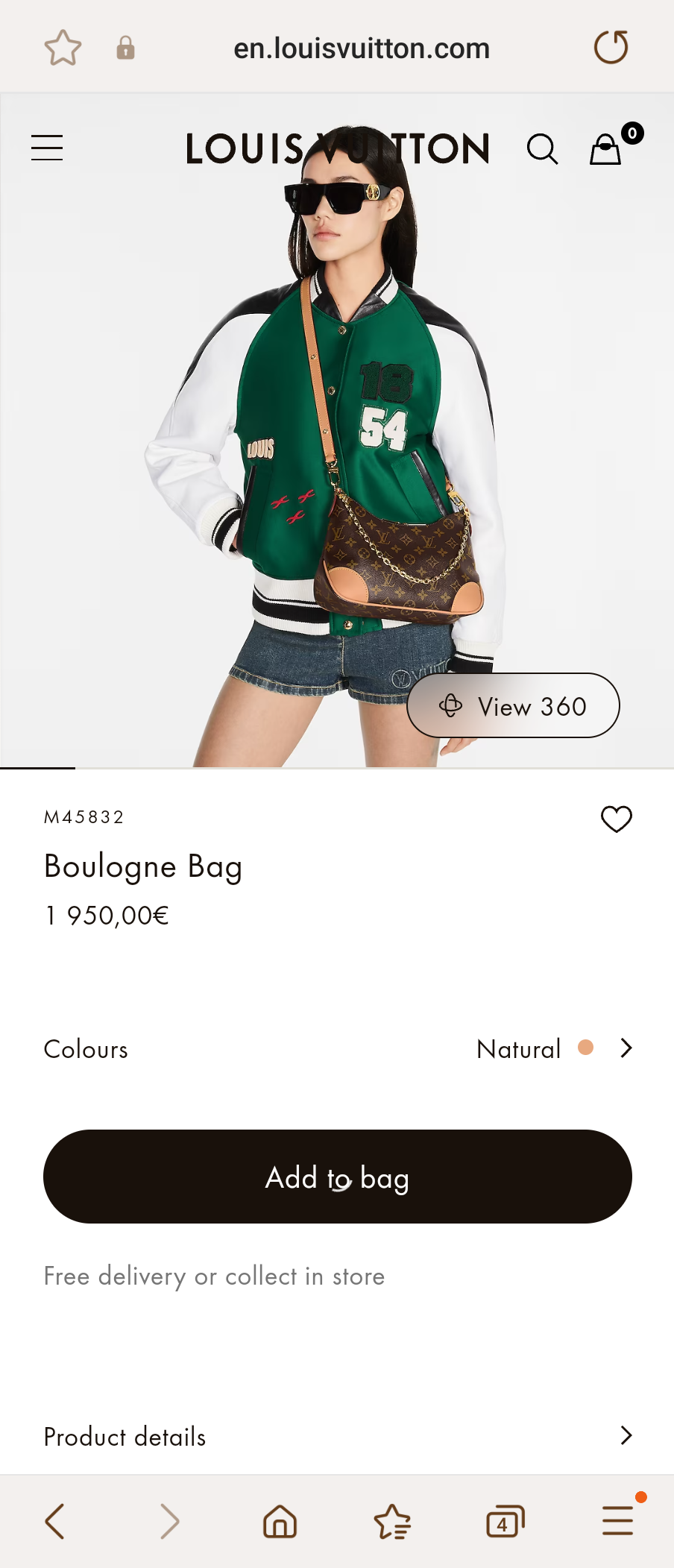Expand the Product details section

[x=337, y=1436]
